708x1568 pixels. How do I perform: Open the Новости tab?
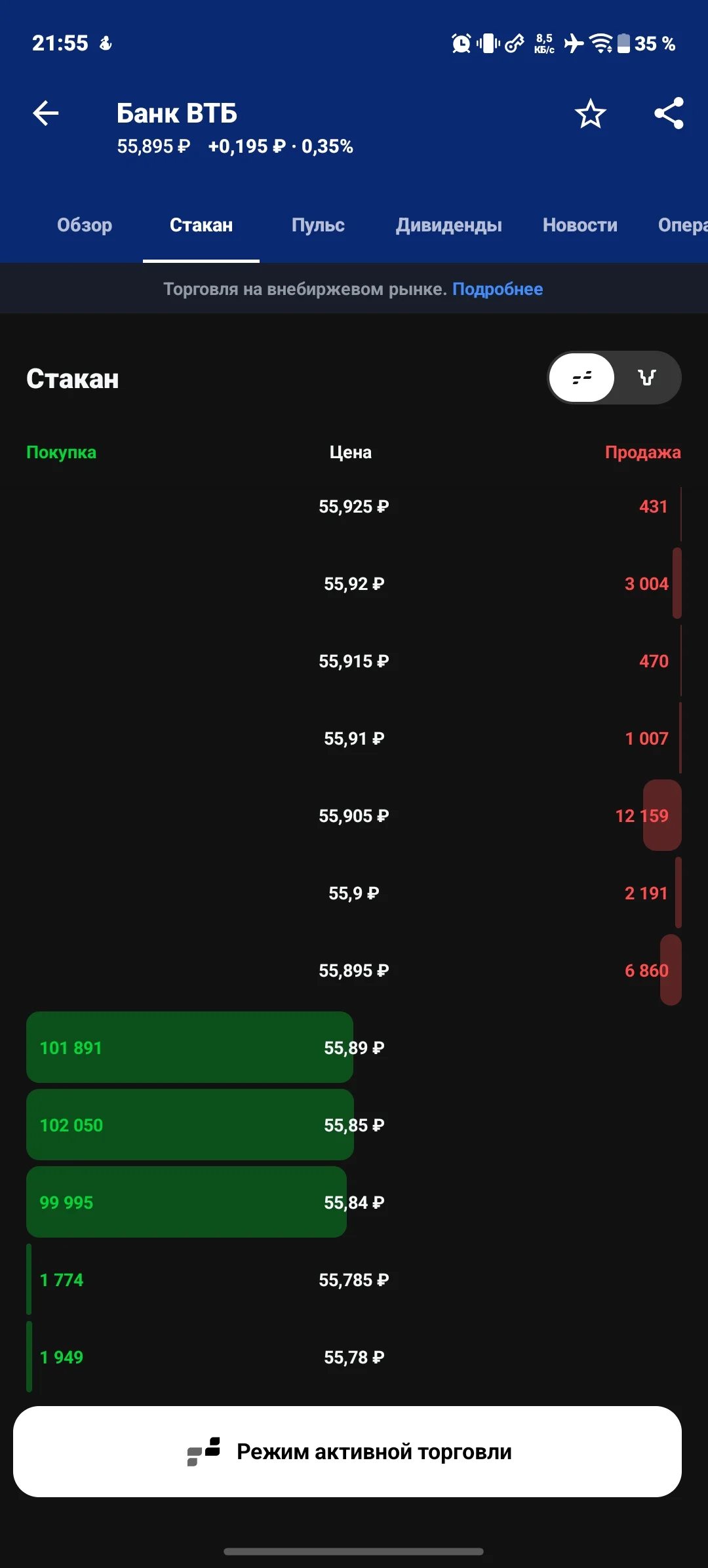[x=580, y=225]
